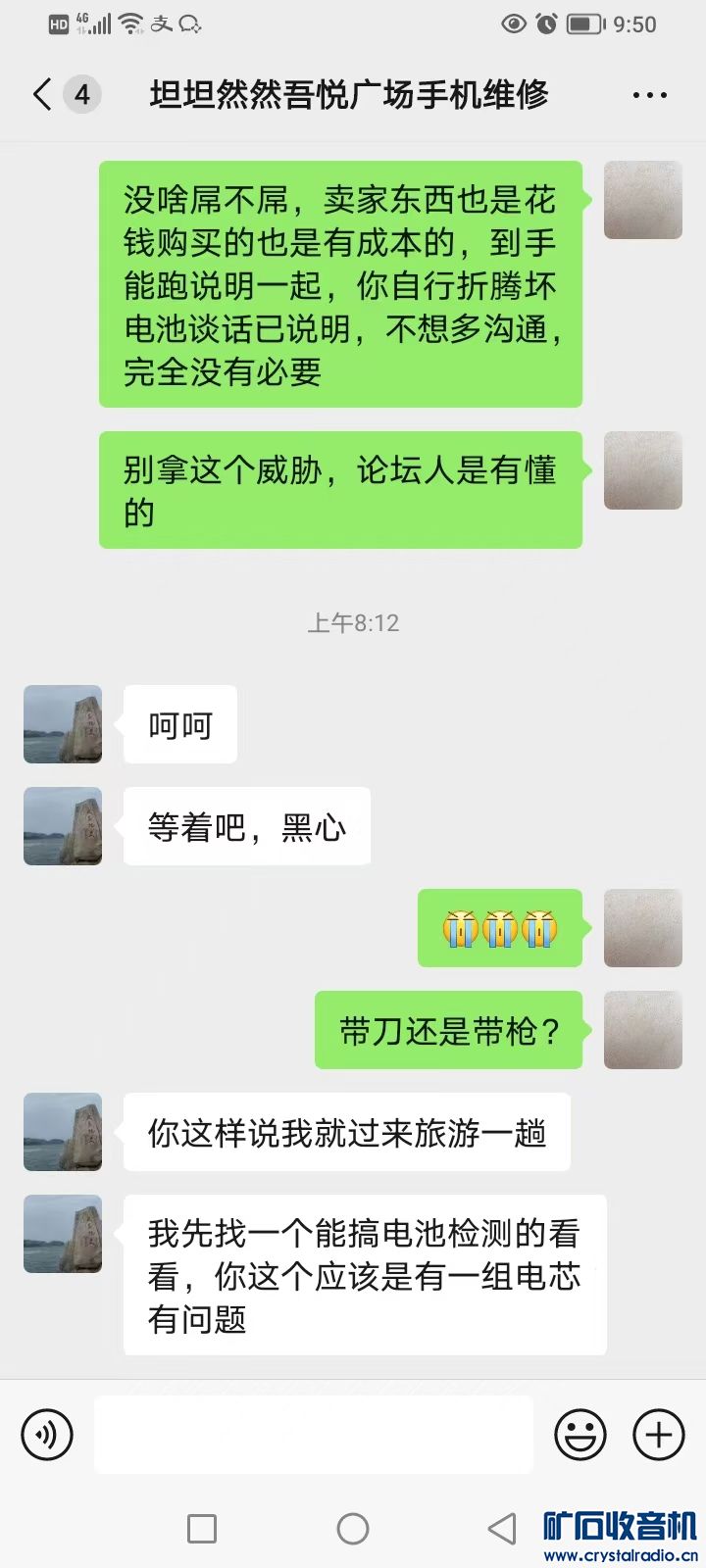
Task: Open my avatar beside 带刀还是带枪？
Action: coord(642,1030)
